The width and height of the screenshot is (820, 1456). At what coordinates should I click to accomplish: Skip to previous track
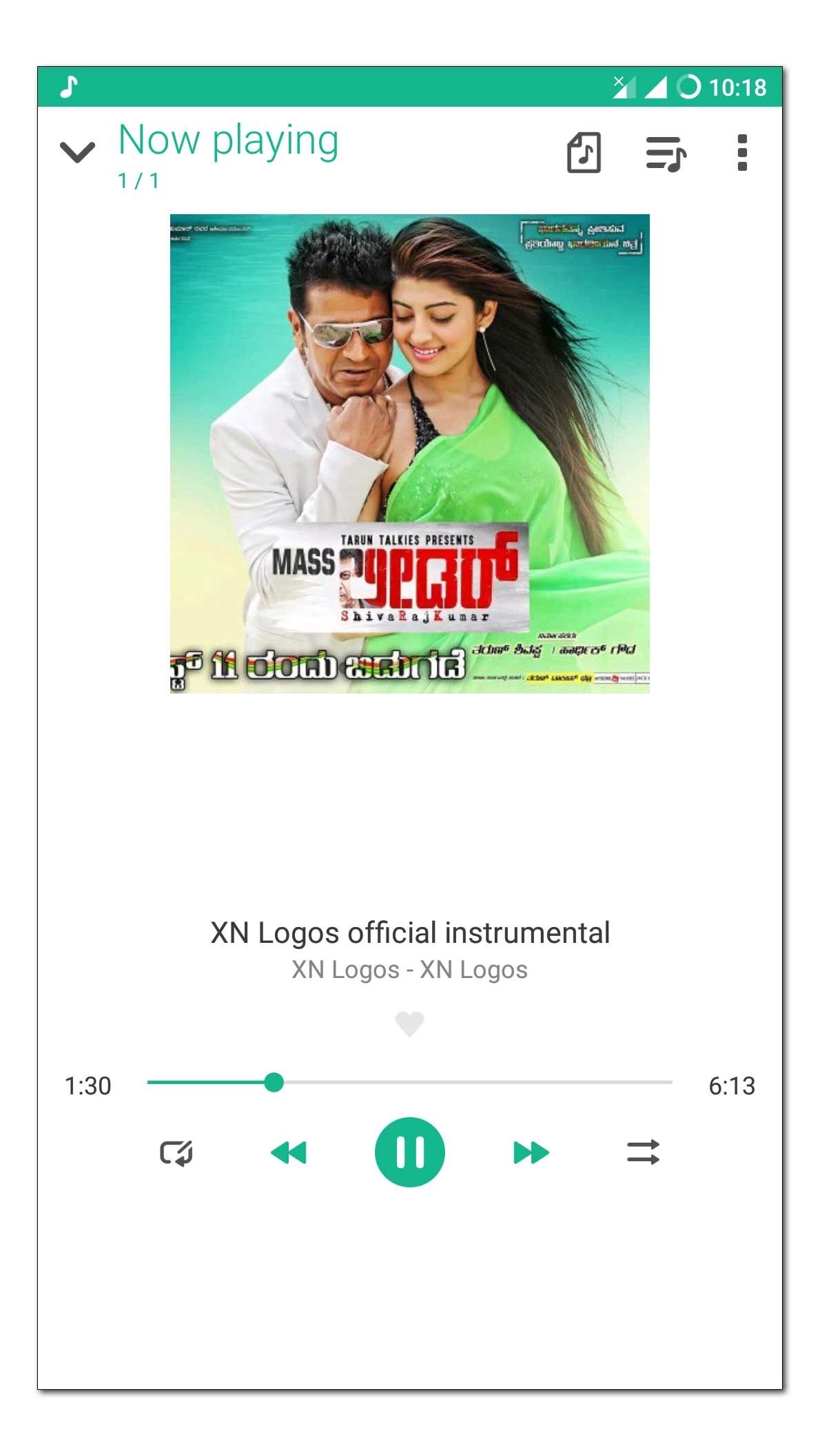coord(288,1152)
